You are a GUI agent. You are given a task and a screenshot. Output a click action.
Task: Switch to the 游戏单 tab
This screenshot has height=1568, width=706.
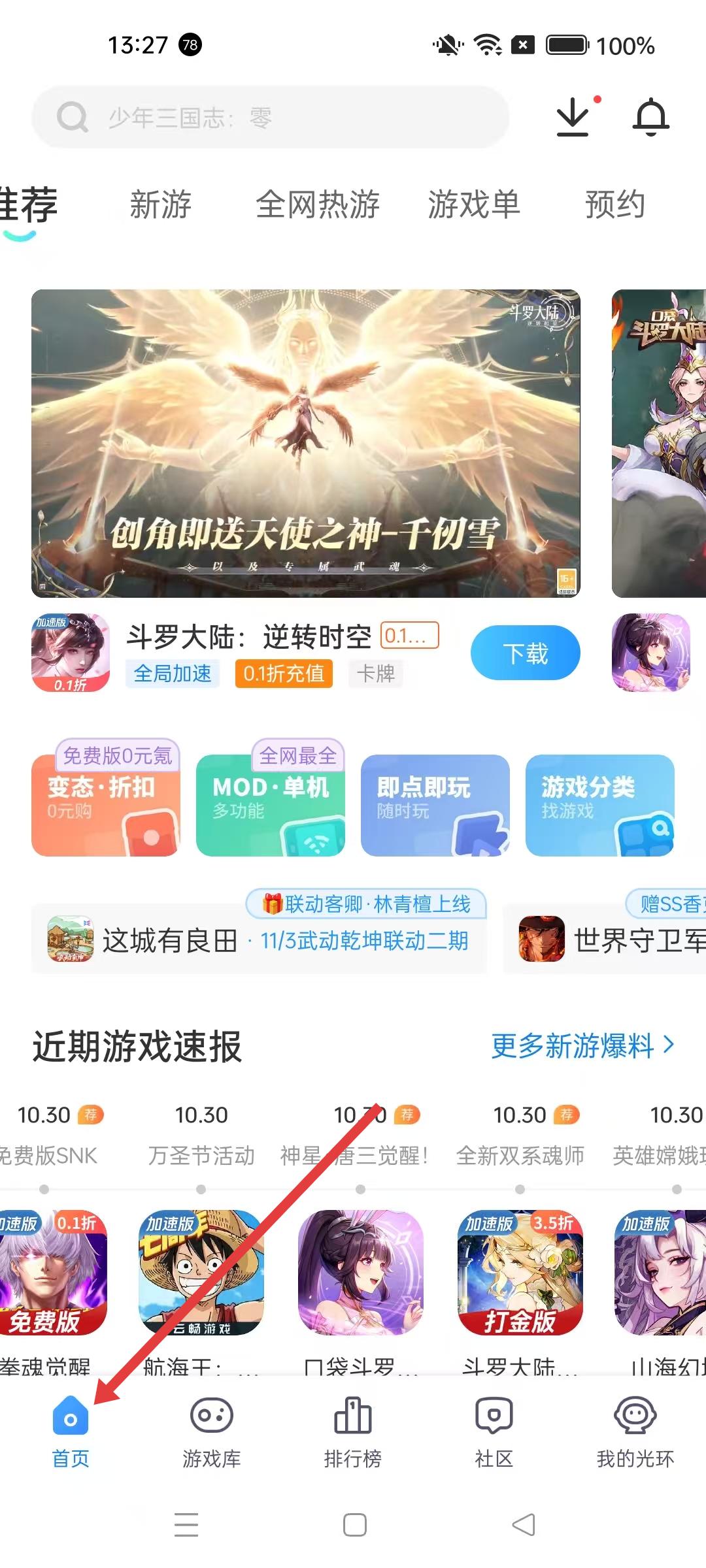pyautogui.click(x=473, y=204)
